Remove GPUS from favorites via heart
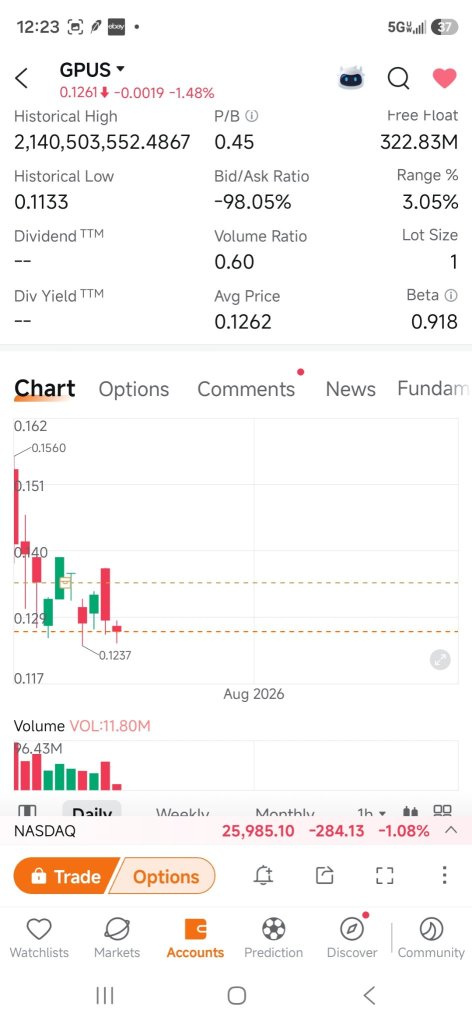This screenshot has width=472, height=1024. [445, 78]
